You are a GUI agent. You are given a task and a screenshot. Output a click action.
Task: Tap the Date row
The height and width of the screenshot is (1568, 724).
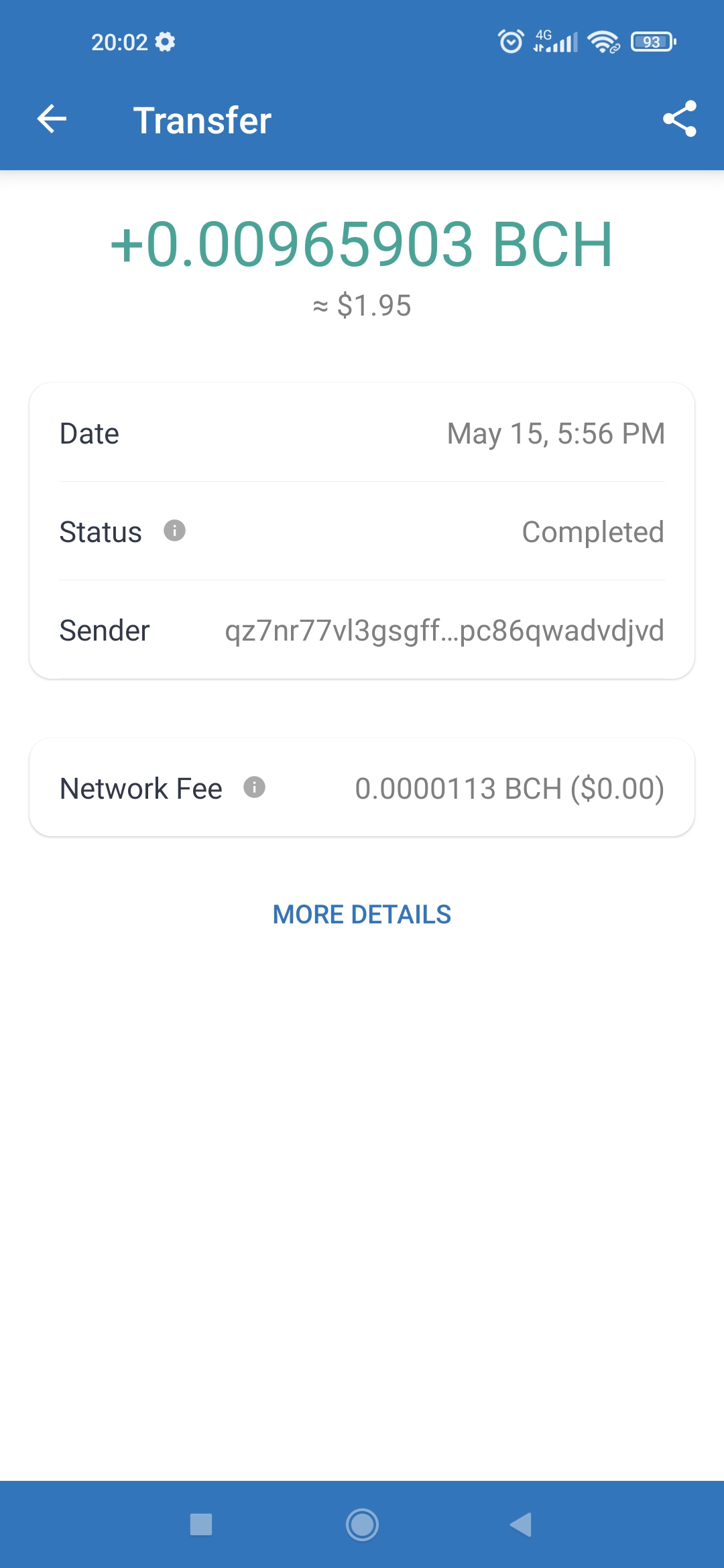pyautogui.click(x=362, y=434)
